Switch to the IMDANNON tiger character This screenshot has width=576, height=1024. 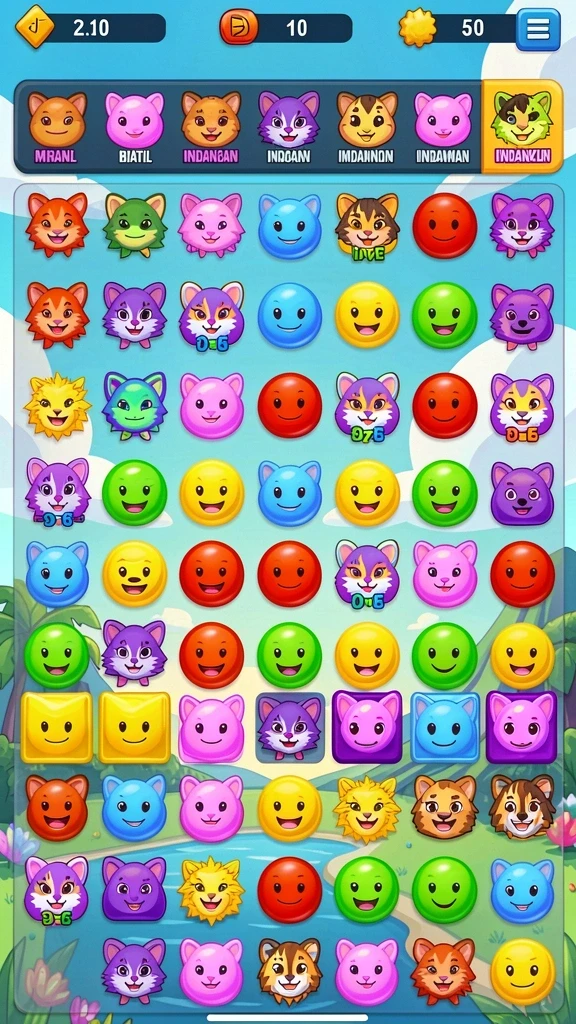(366, 127)
